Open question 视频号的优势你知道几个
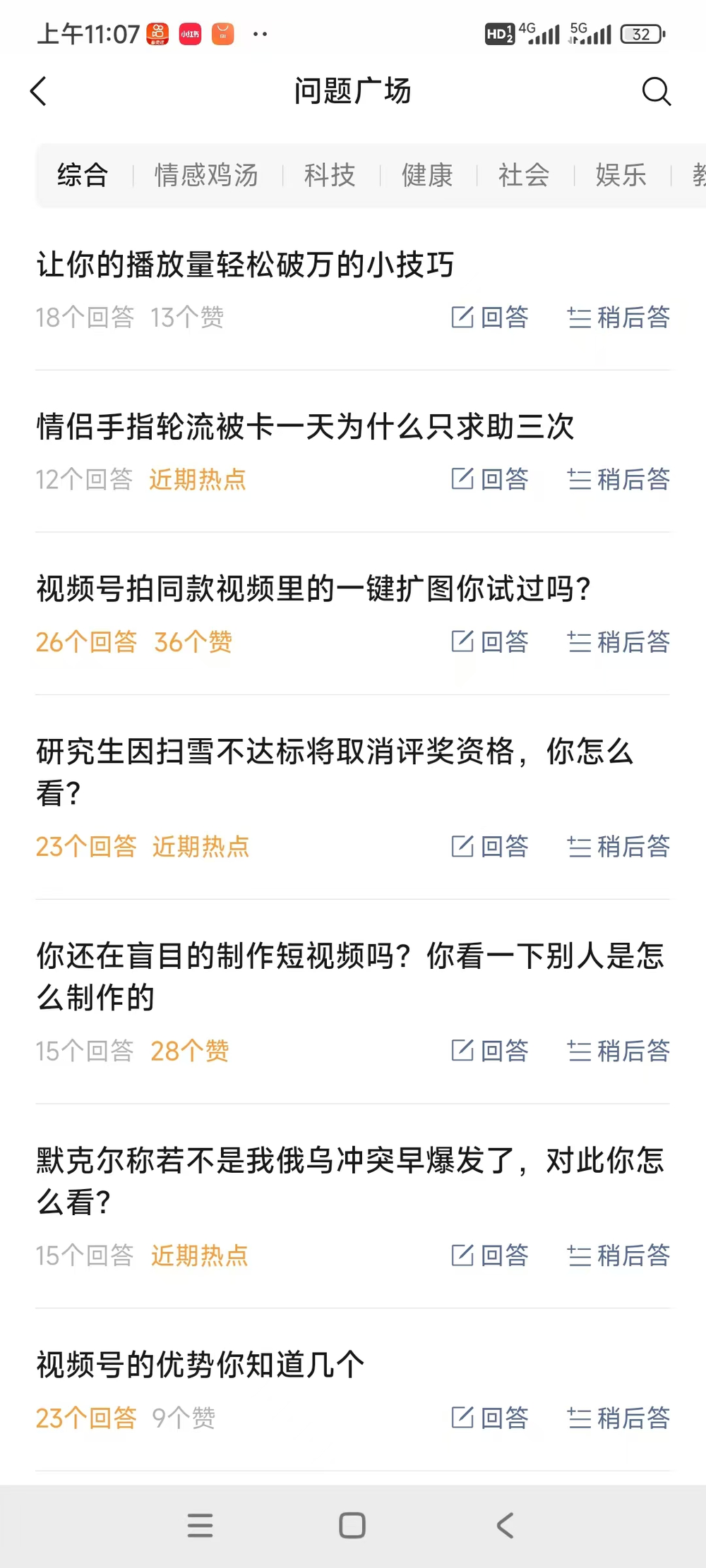Image resolution: width=706 pixels, height=1568 pixels. (x=201, y=1364)
